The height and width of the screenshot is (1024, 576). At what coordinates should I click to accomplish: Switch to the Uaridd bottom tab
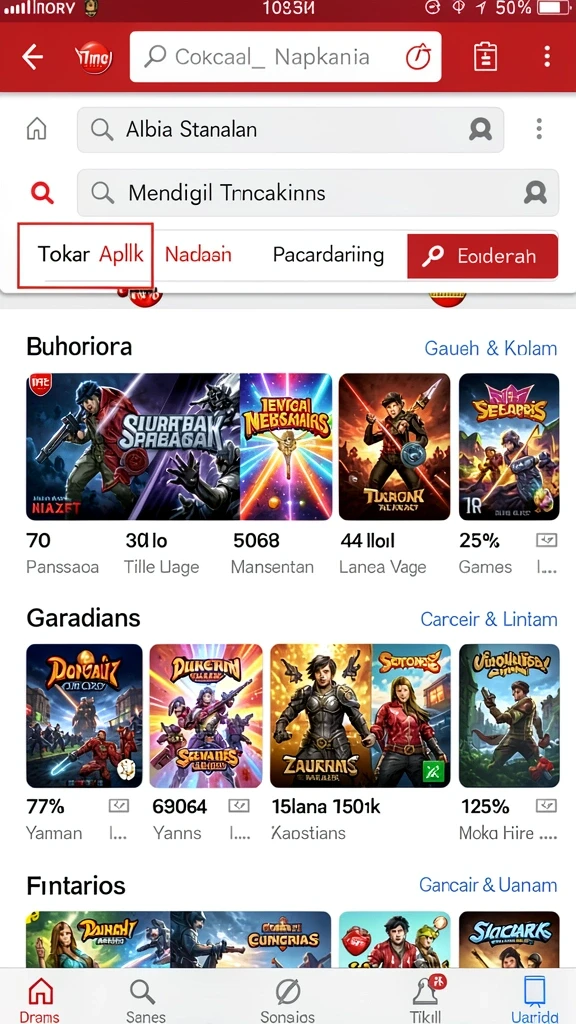coord(534,999)
